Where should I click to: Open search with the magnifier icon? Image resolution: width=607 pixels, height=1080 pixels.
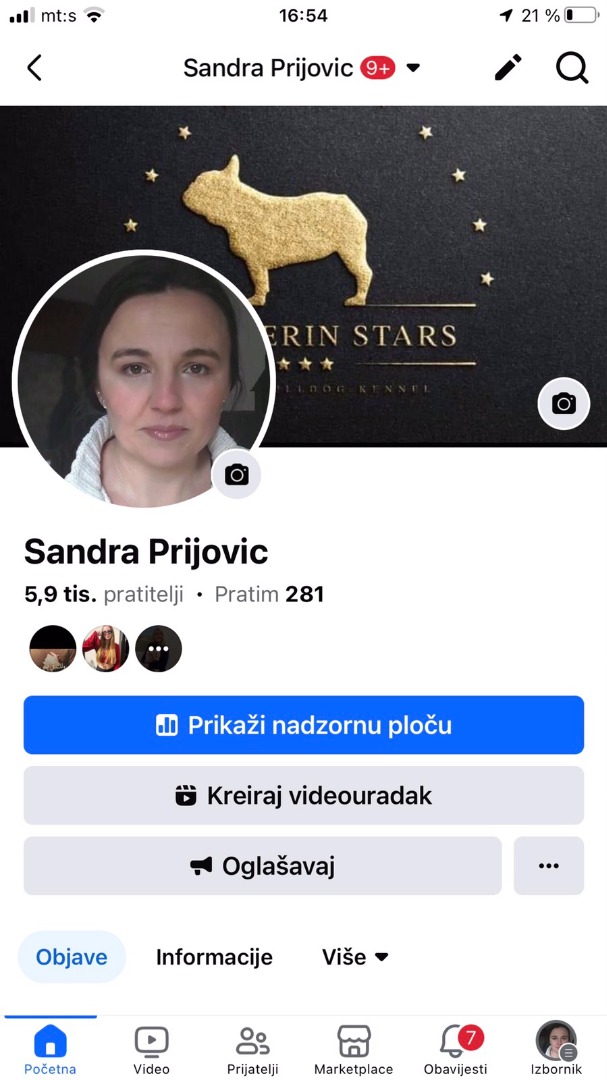click(572, 68)
